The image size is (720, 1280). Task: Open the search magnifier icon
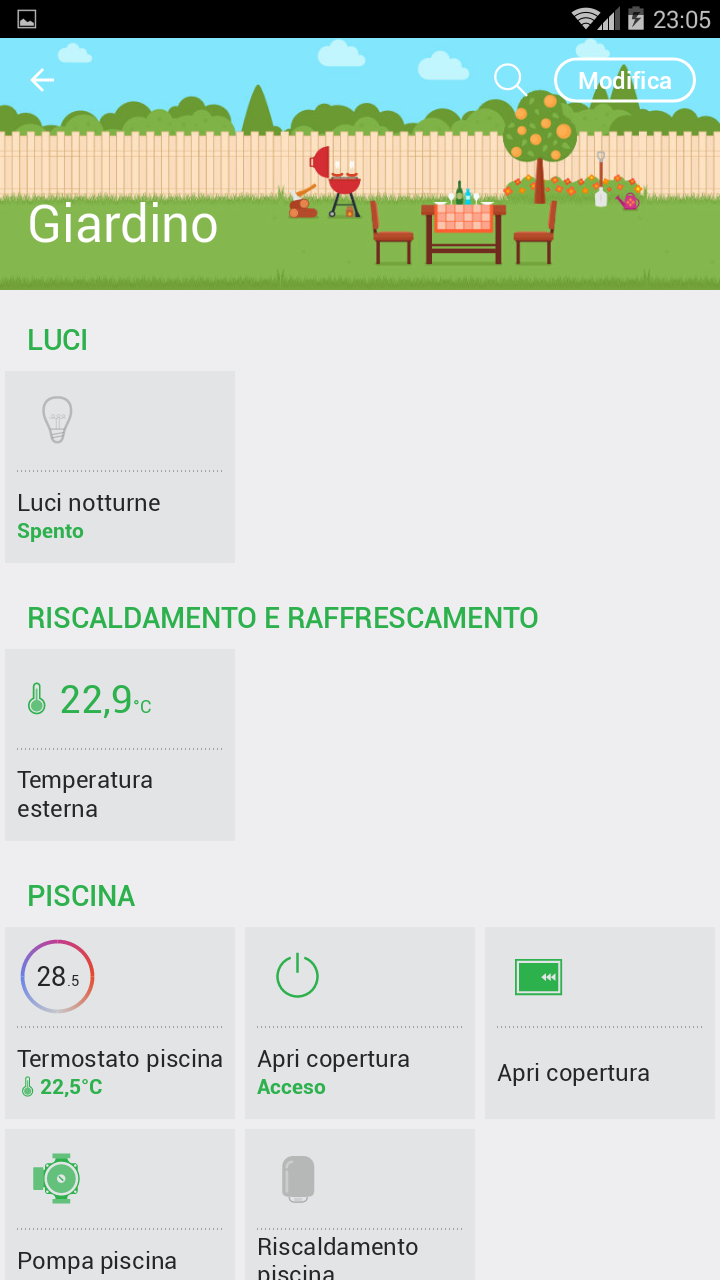point(510,80)
